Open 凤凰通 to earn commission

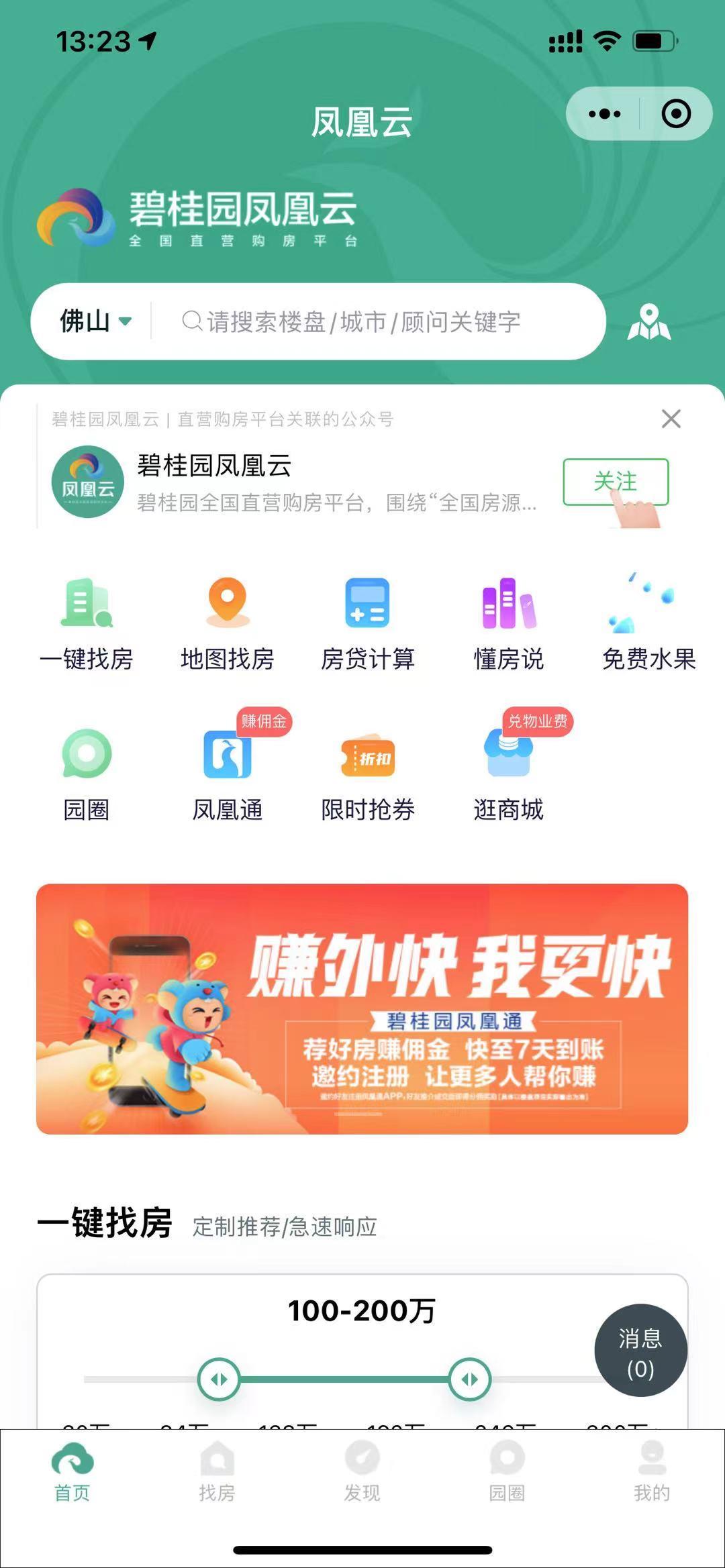coord(227,772)
